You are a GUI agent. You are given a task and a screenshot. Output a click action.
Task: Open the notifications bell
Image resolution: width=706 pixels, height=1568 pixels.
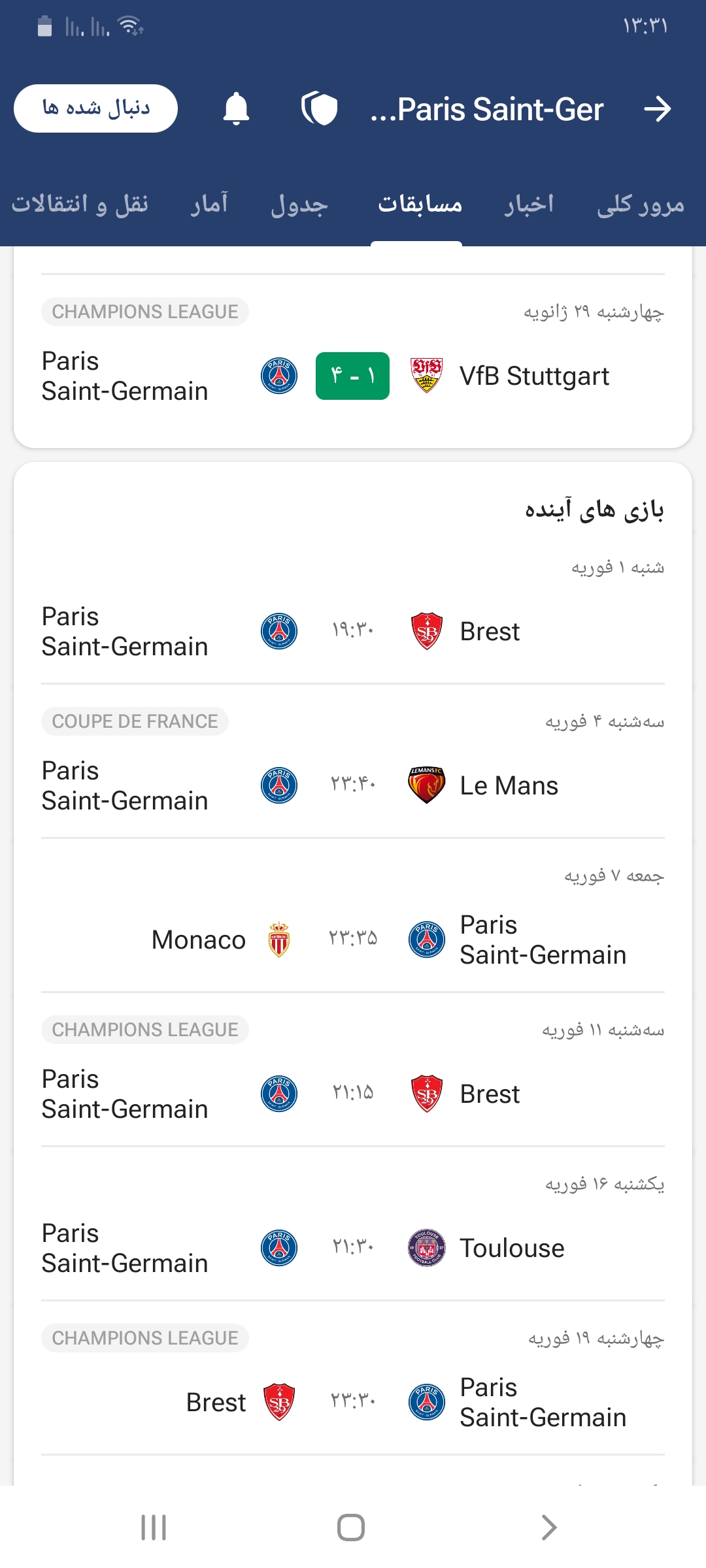236,108
